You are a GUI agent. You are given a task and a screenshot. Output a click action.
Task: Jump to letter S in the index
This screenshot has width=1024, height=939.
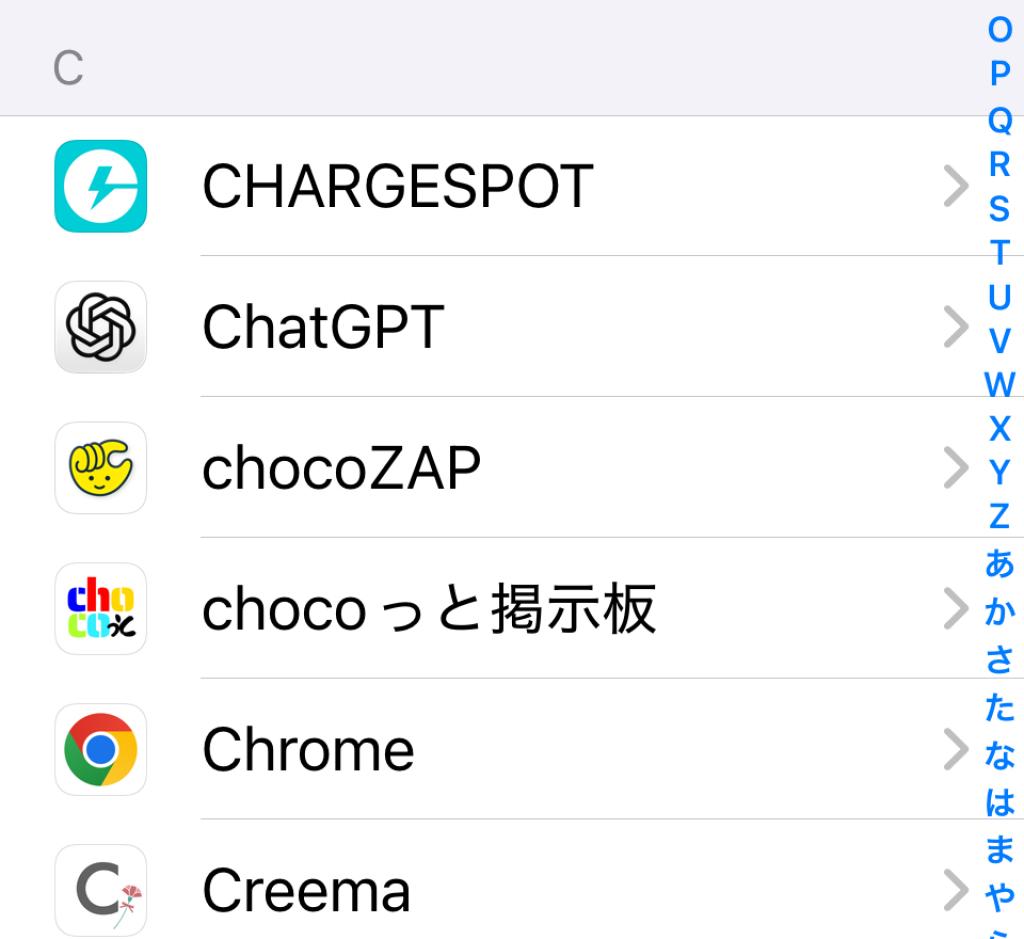coord(999,209)
